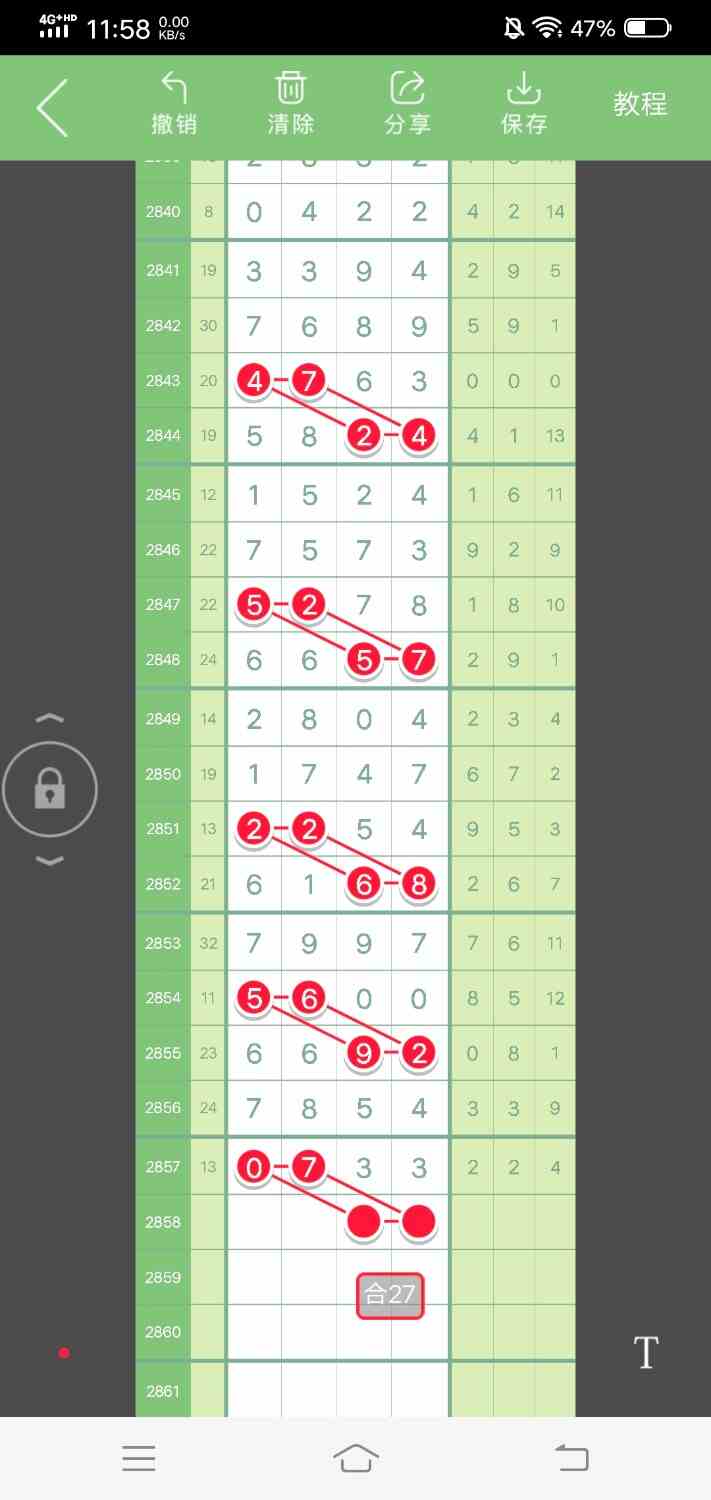
Task: Tap the up chevron above the lock
Action: point(50,719)
